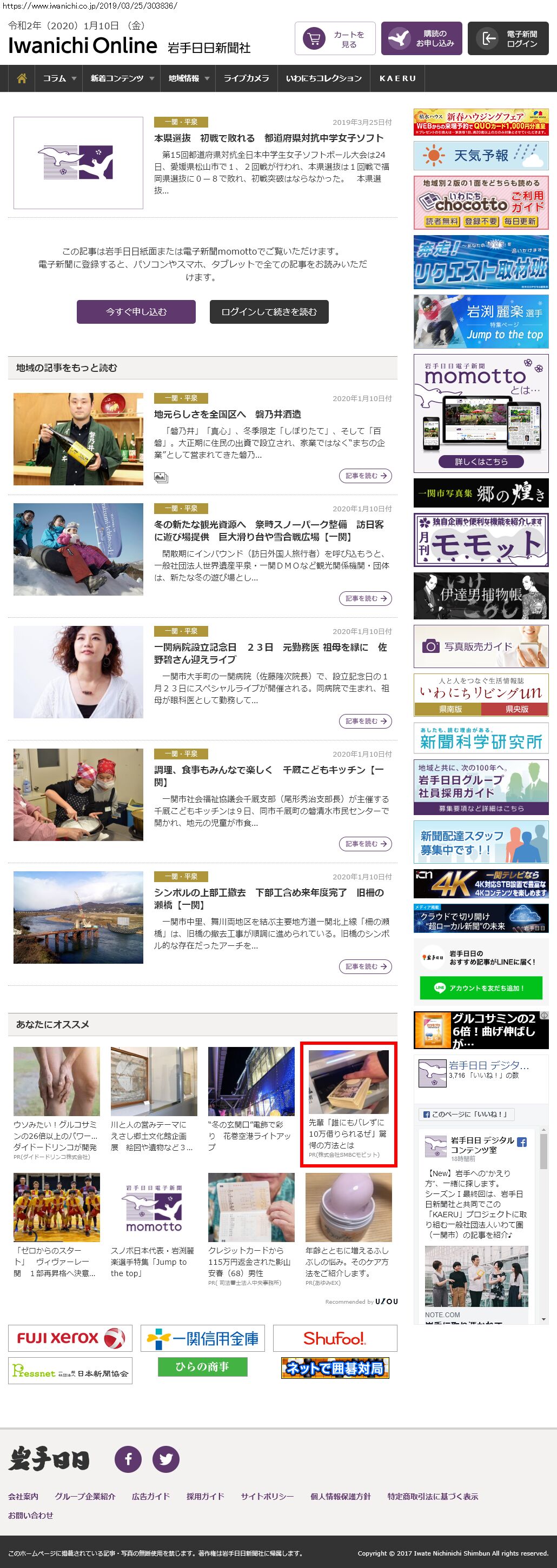
Task: Open the サイトポリシー footer link
Action: click(x=267, y=1496)
